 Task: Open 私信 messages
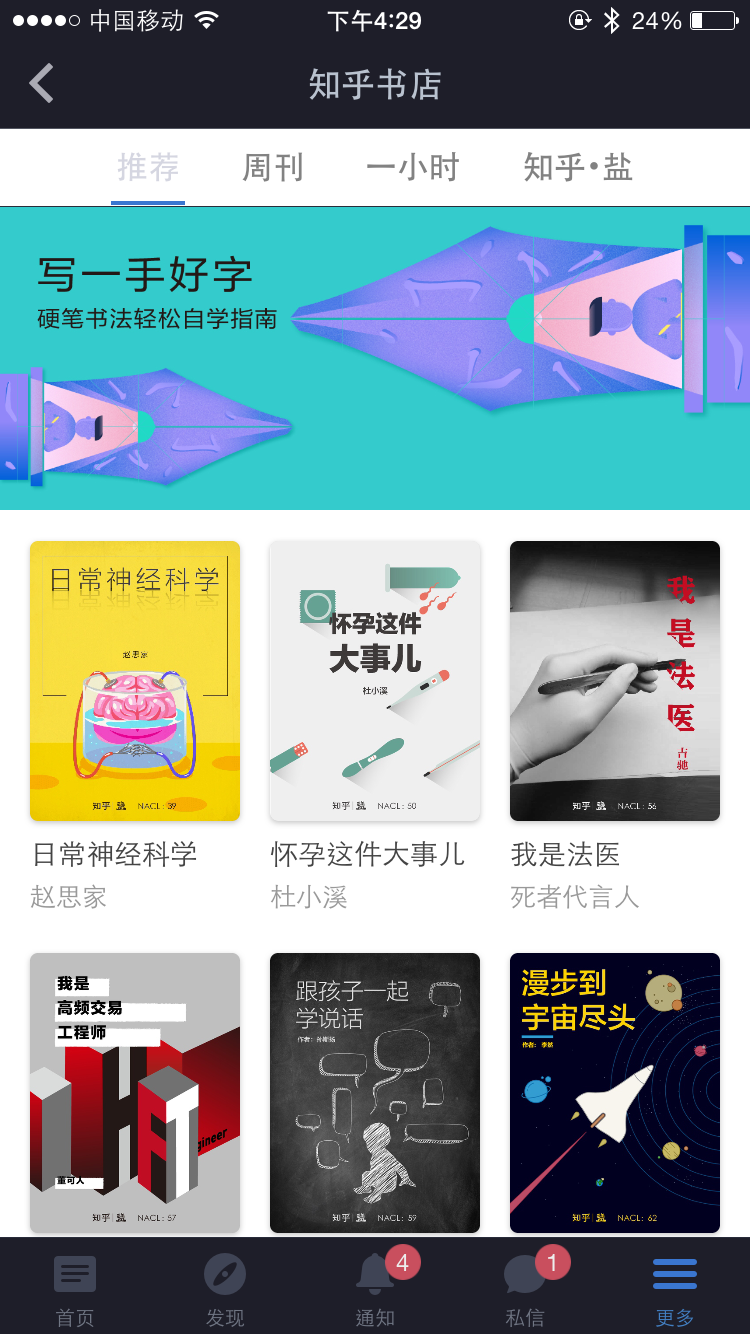[x=525, y=1288]
